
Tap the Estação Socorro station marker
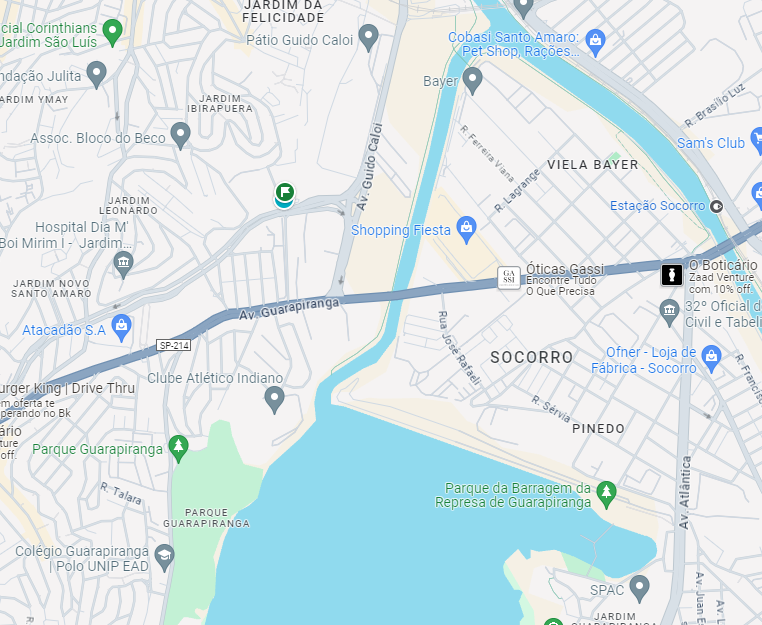coord(716,206)
